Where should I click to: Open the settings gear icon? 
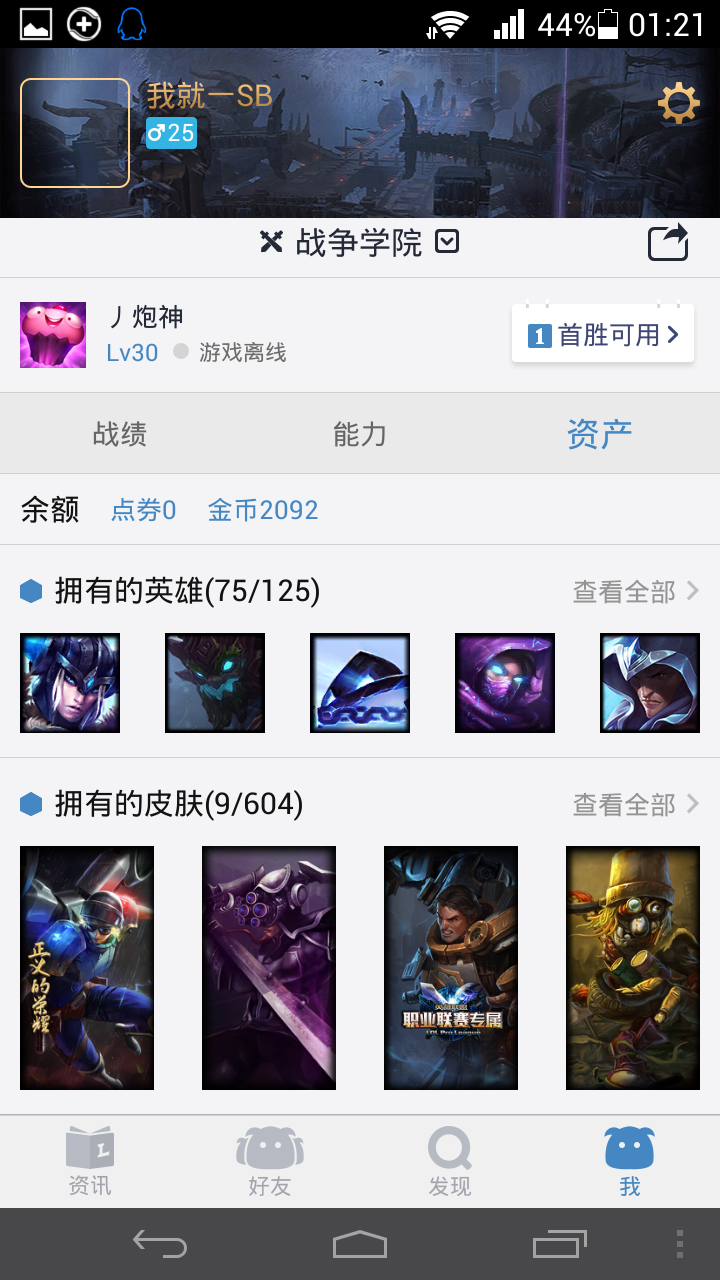tap(678, 104)
